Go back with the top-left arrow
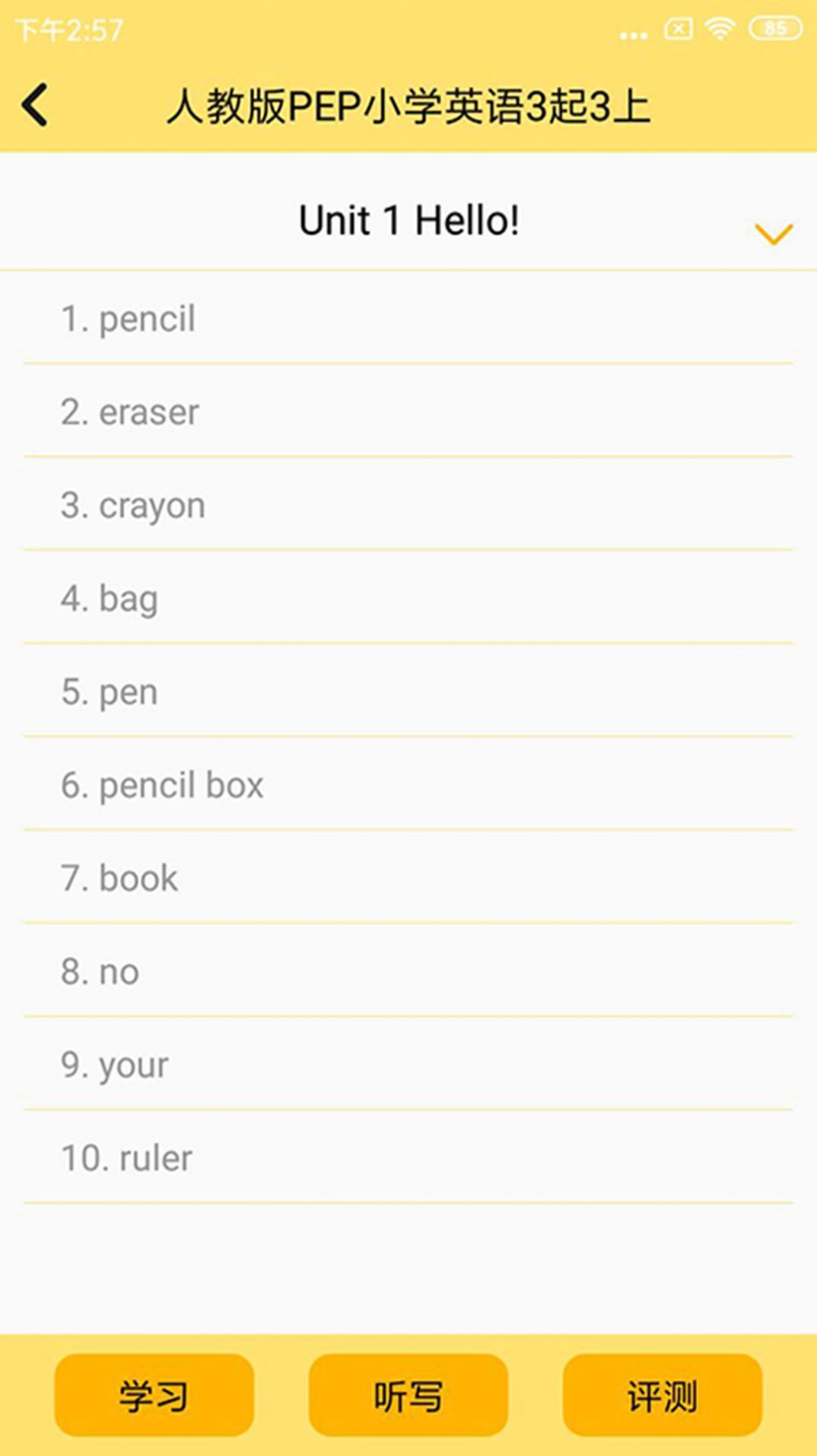 (35, 105)
